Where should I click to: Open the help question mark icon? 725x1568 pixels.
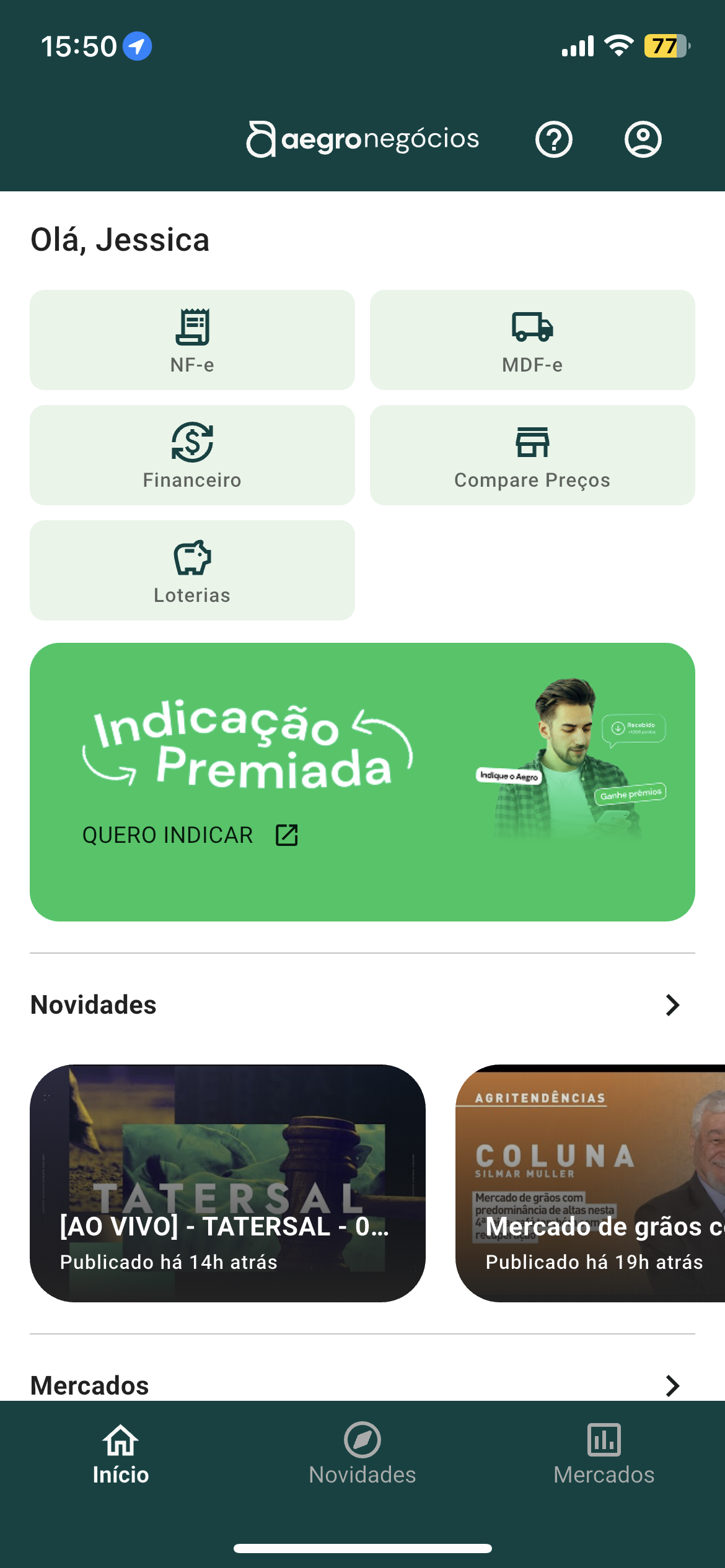tap(553, 139)
